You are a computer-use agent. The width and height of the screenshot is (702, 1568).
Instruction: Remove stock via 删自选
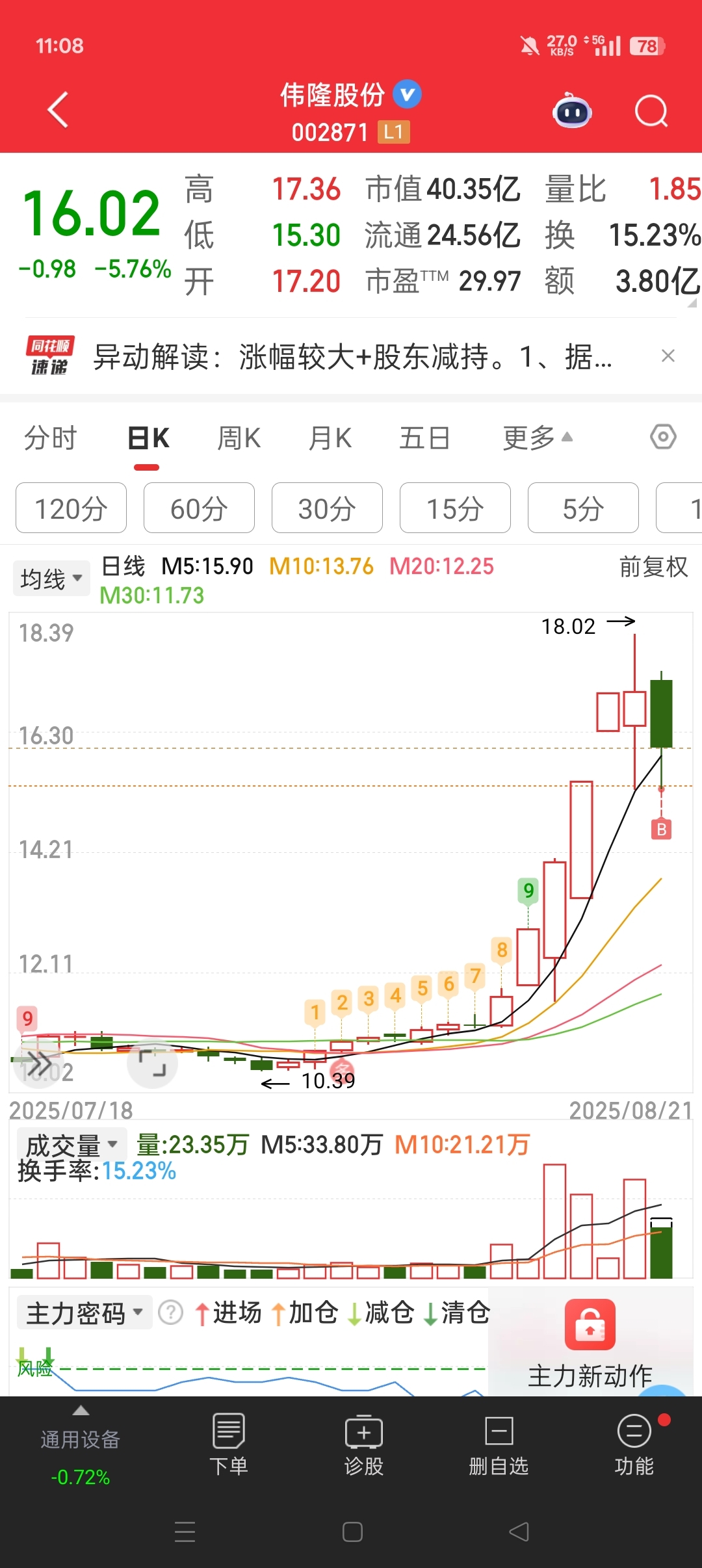tap(499, 1444)
